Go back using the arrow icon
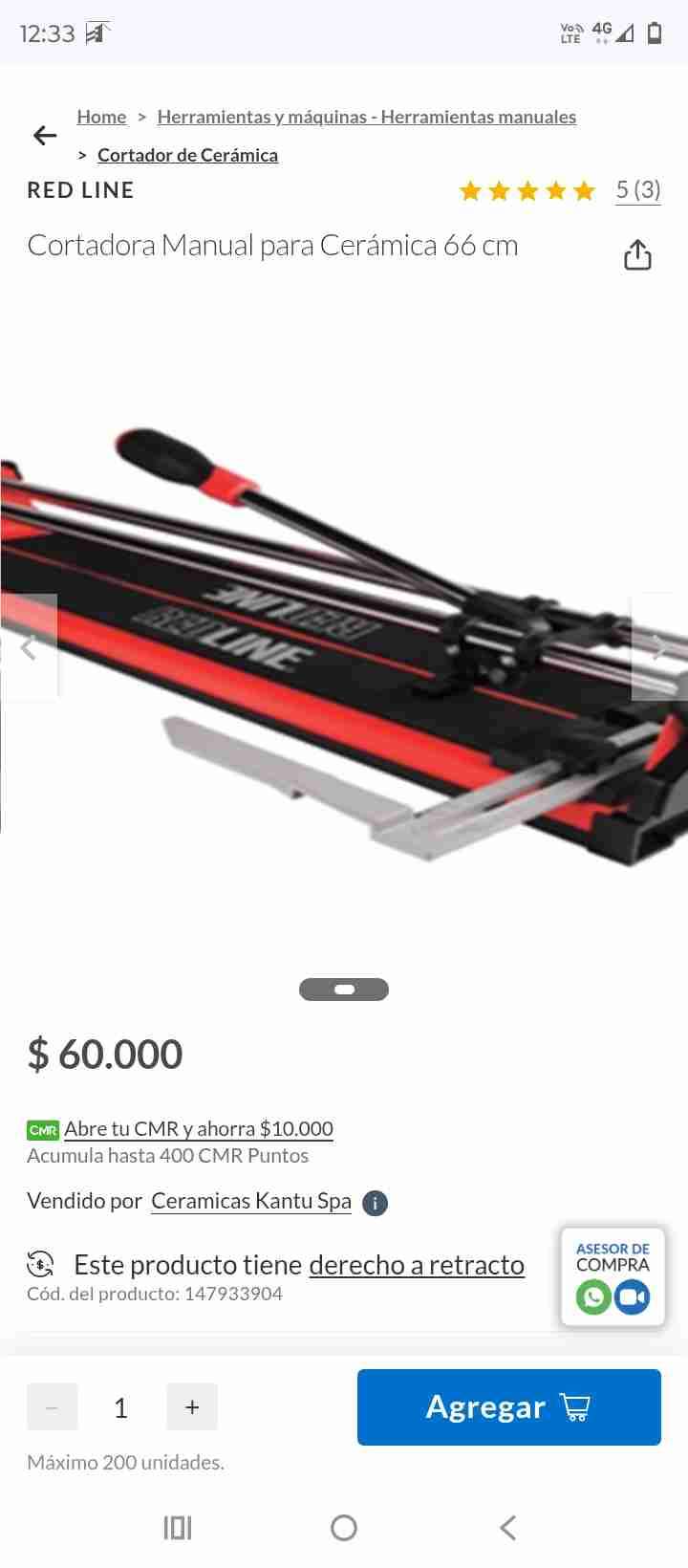The image size is (688, 1568). pyautogui.click(x=45, y=136)
